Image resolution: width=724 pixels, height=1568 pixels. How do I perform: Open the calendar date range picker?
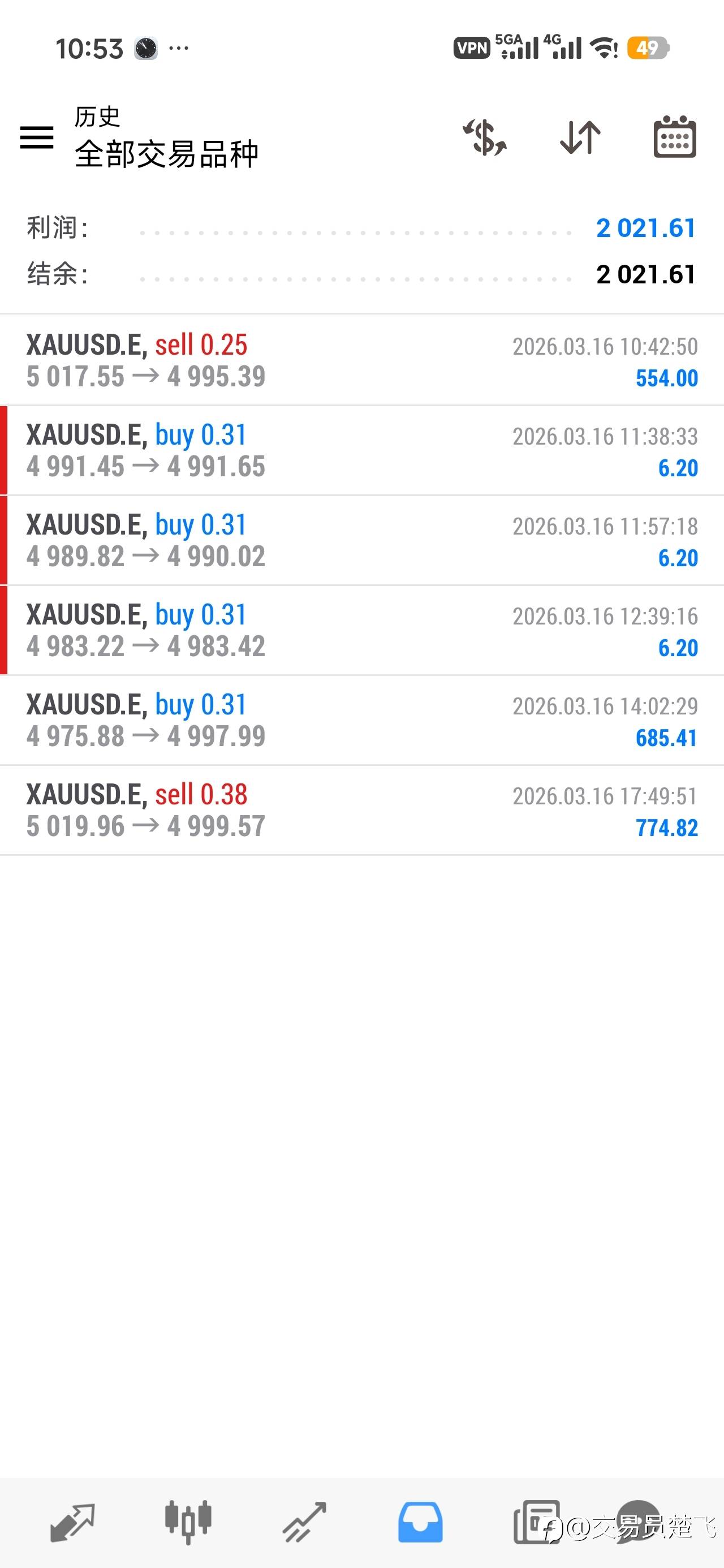(675, 137)
